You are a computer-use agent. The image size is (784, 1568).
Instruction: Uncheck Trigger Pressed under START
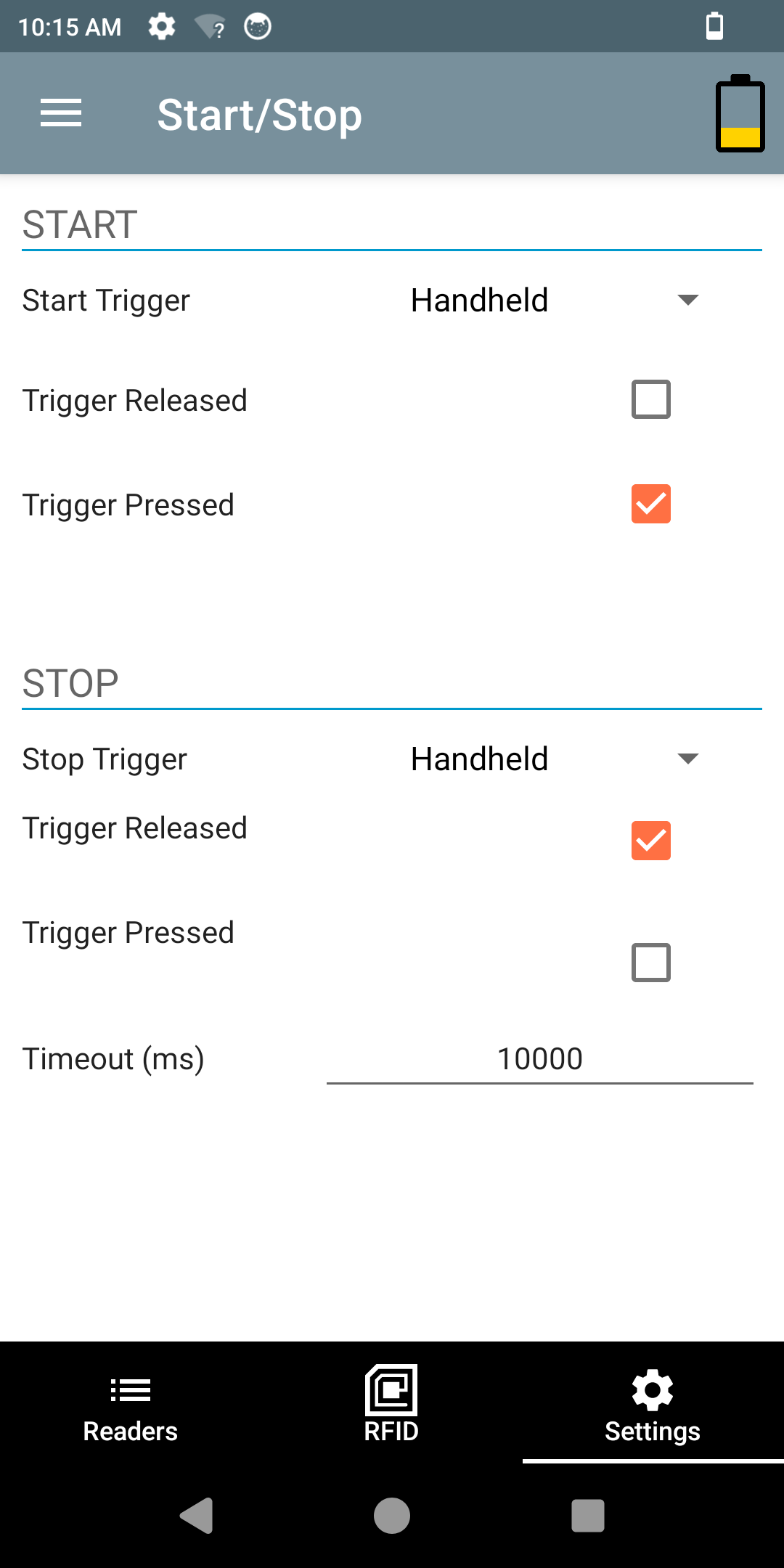tap(650, 504)
